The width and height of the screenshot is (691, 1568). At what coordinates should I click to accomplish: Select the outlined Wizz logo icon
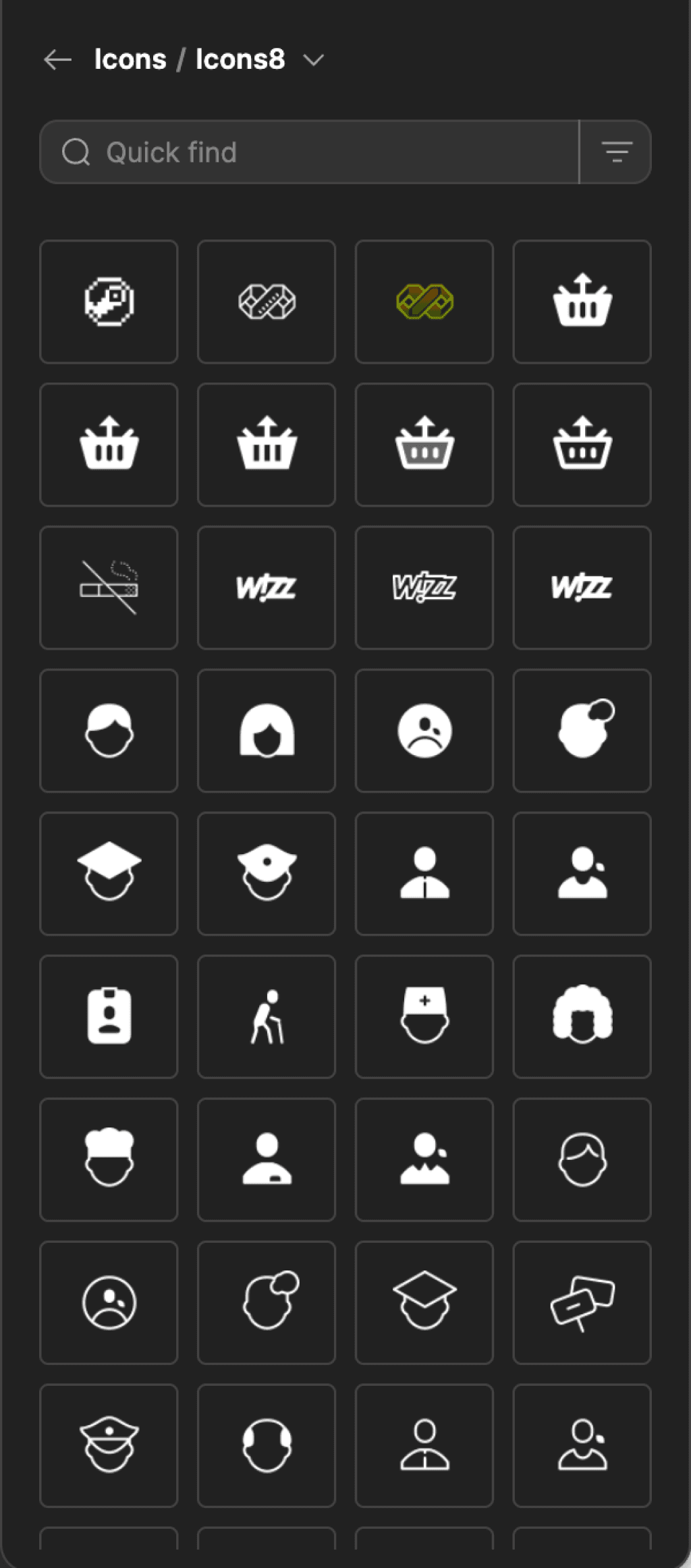click(424, 588)
